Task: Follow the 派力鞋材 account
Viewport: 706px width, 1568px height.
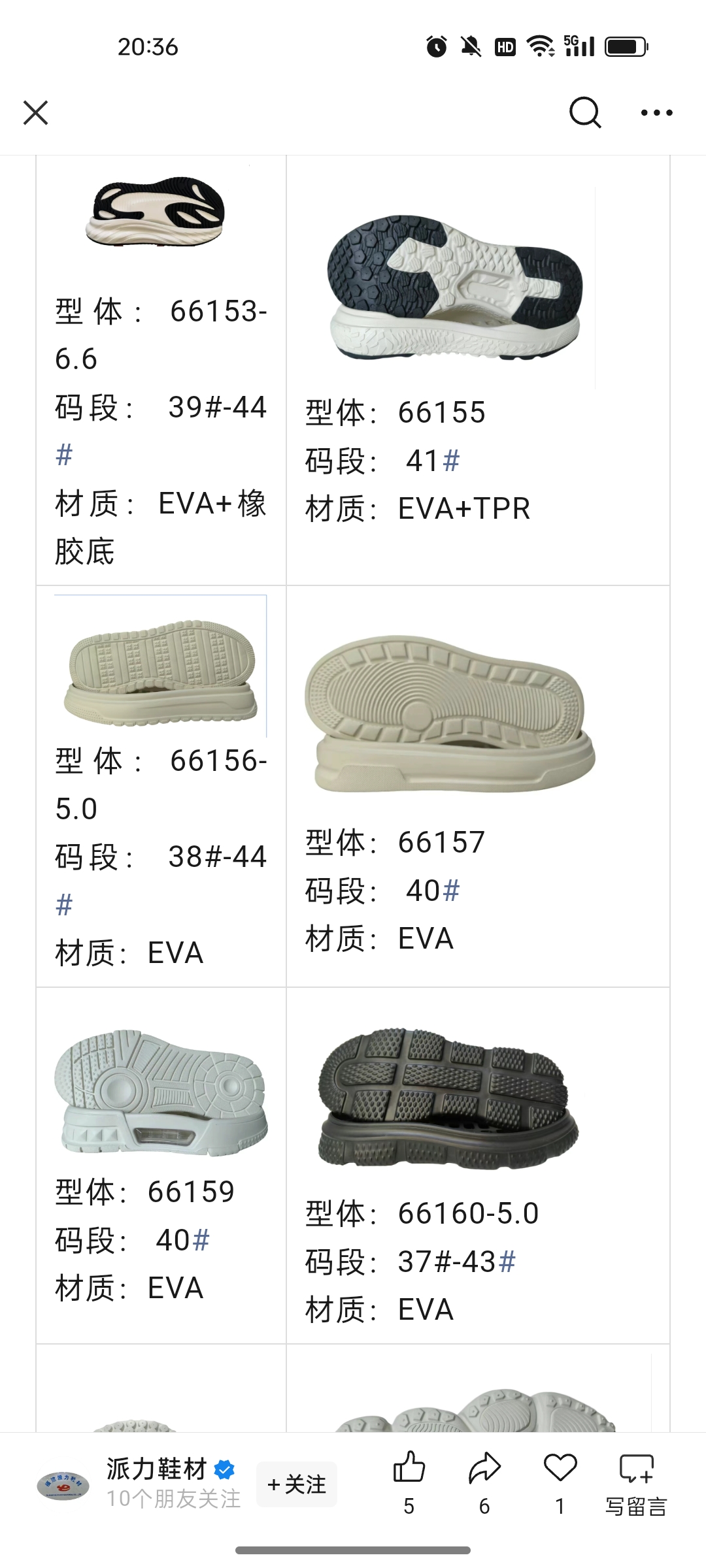Action: point(297,1484)
